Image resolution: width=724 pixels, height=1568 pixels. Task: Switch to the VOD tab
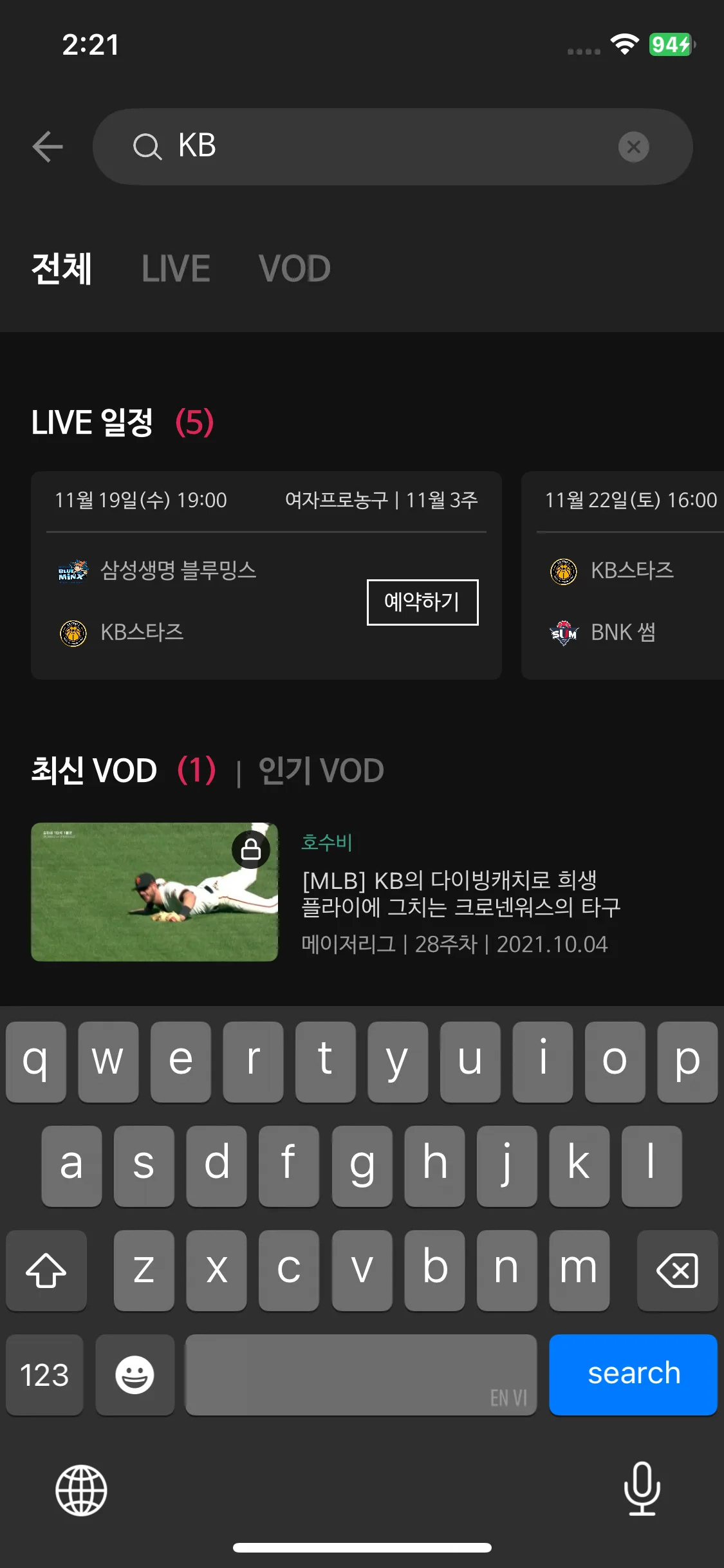(295, 268)
